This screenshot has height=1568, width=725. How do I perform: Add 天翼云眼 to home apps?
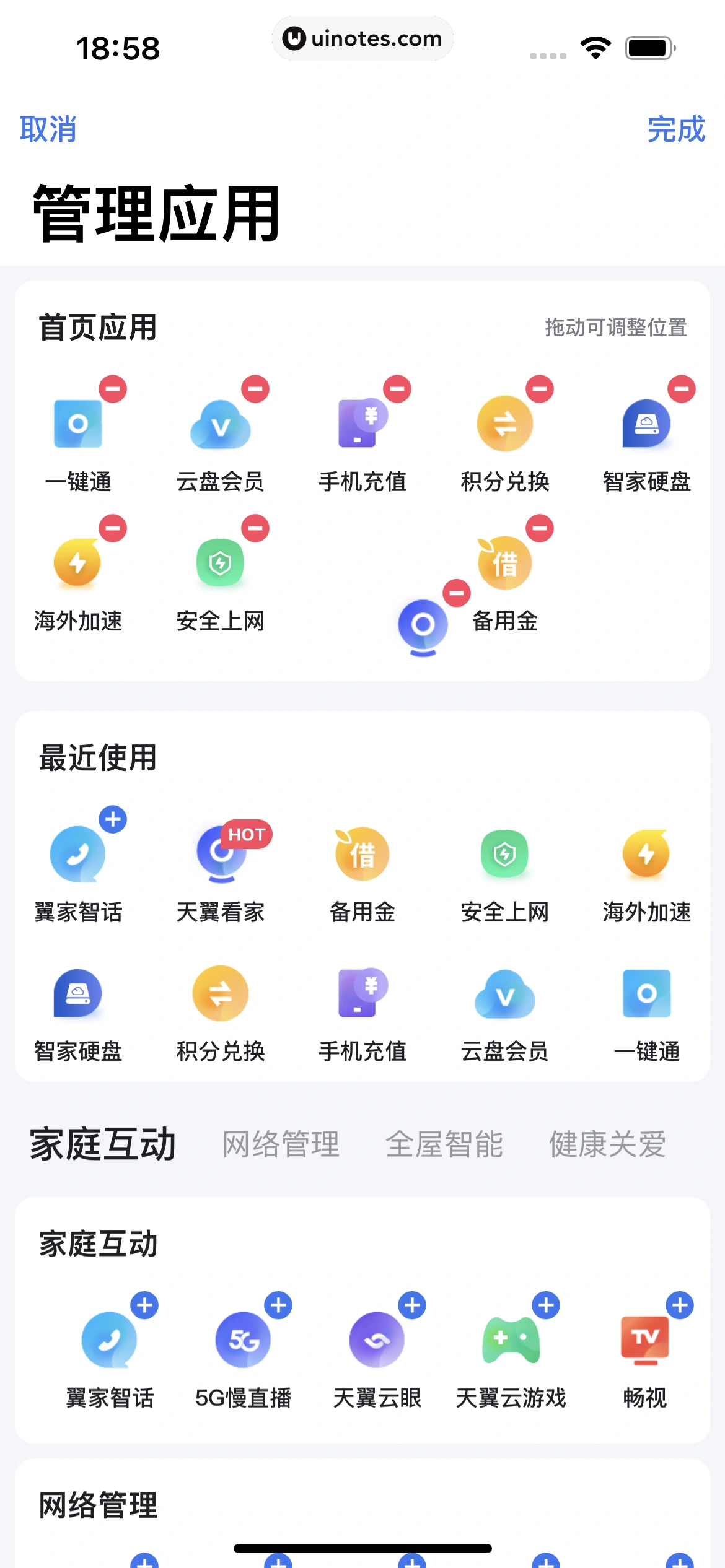(x=412, y=1305)
